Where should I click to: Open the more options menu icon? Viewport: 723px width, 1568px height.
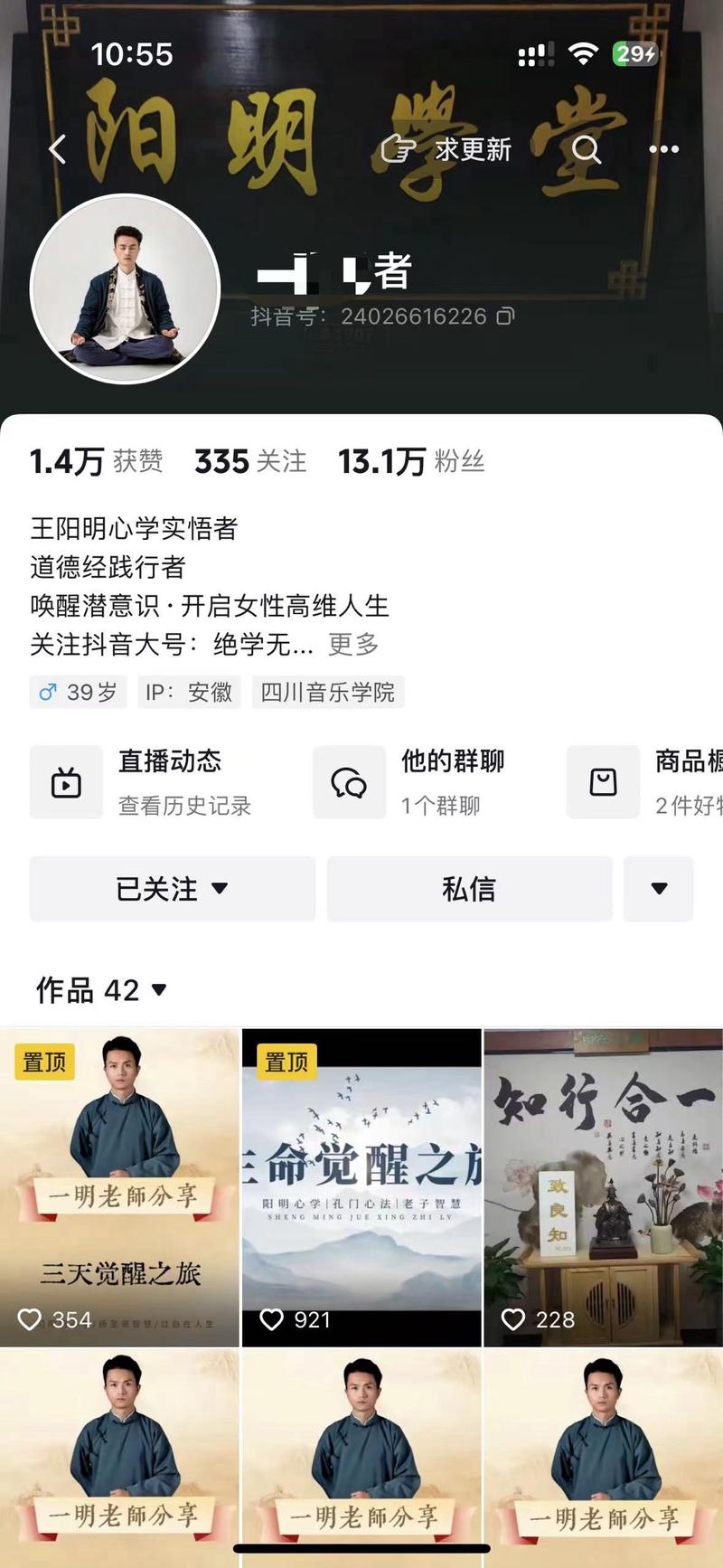click(x=665, y=149)
